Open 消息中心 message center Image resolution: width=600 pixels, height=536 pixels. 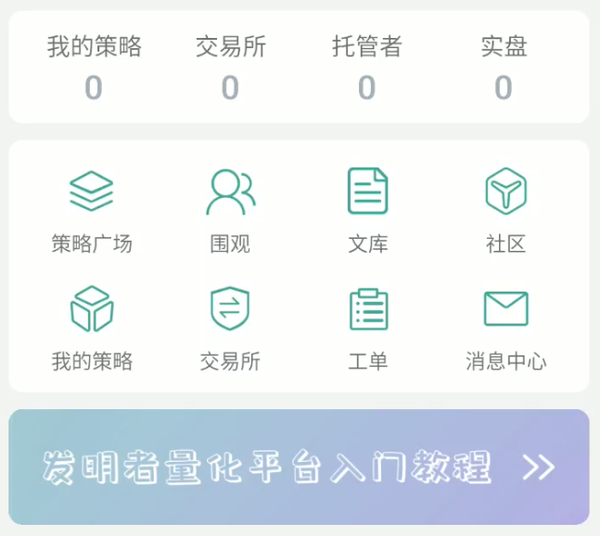point(505,327)
